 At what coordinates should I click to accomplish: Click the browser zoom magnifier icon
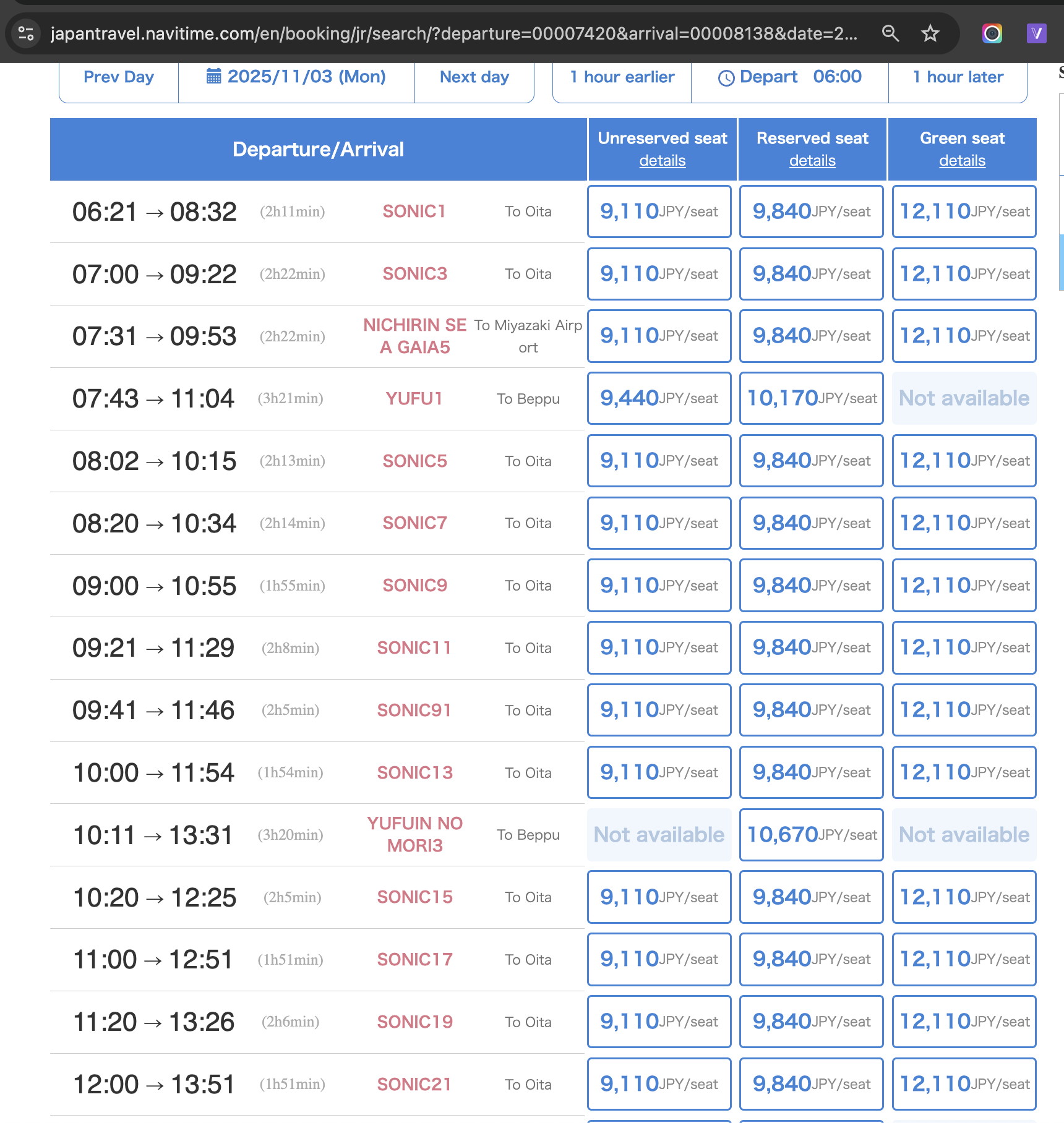891,33
